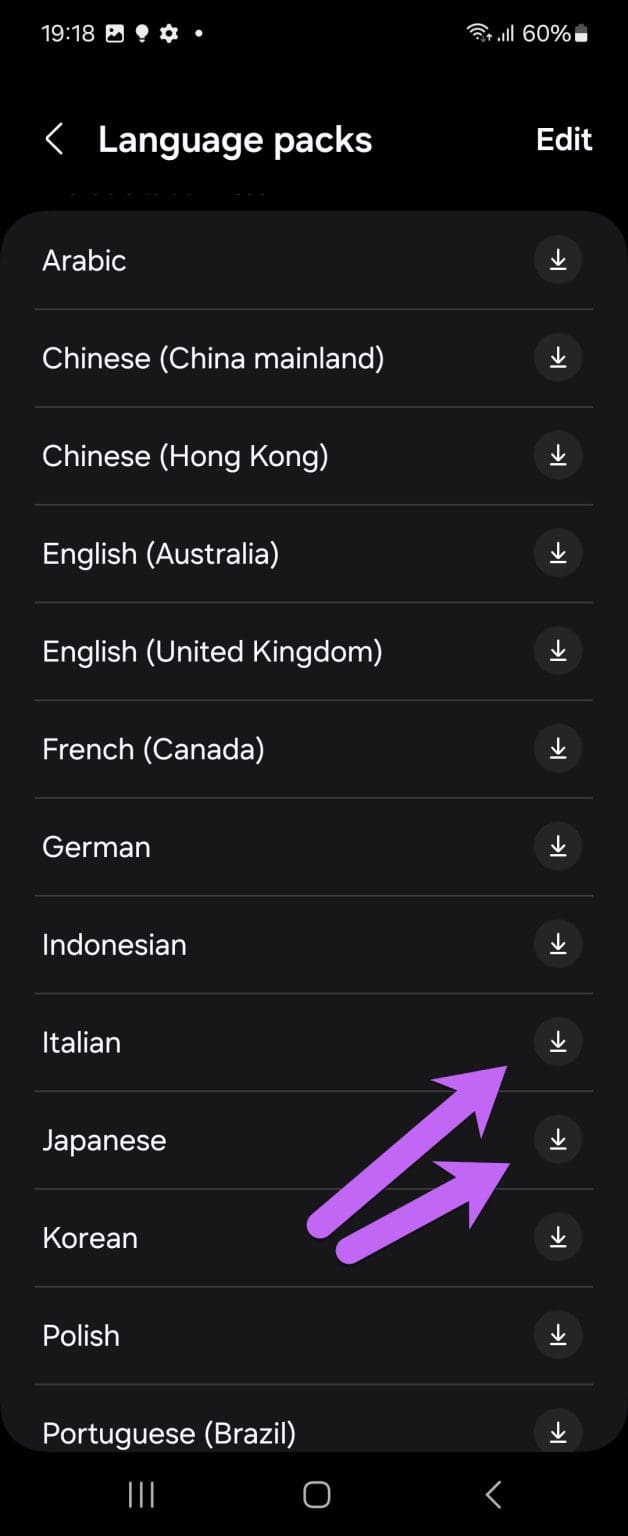Download the Italian language pack
628x1536 pixels.
(558, 1042)
